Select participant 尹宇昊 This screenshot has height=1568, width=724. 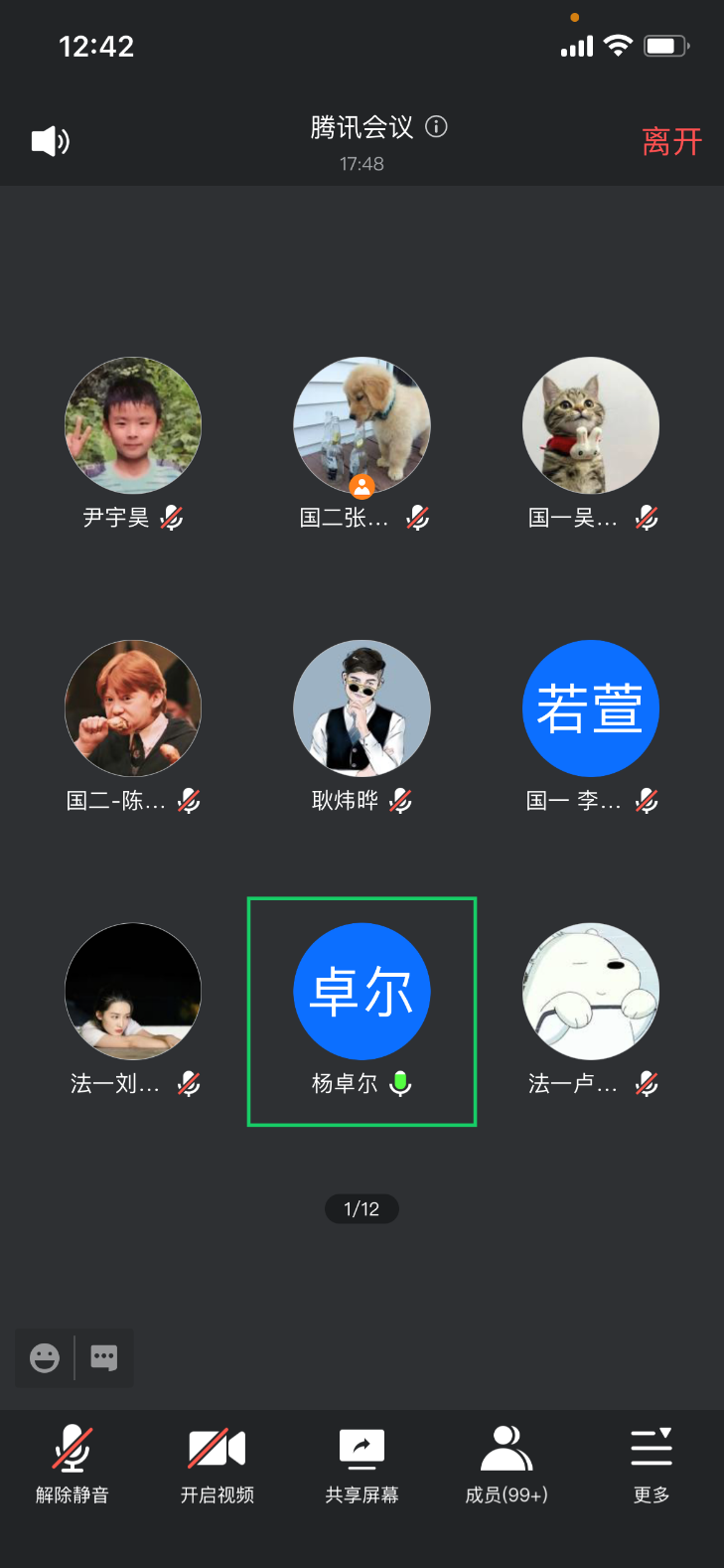tap(133, 425)
